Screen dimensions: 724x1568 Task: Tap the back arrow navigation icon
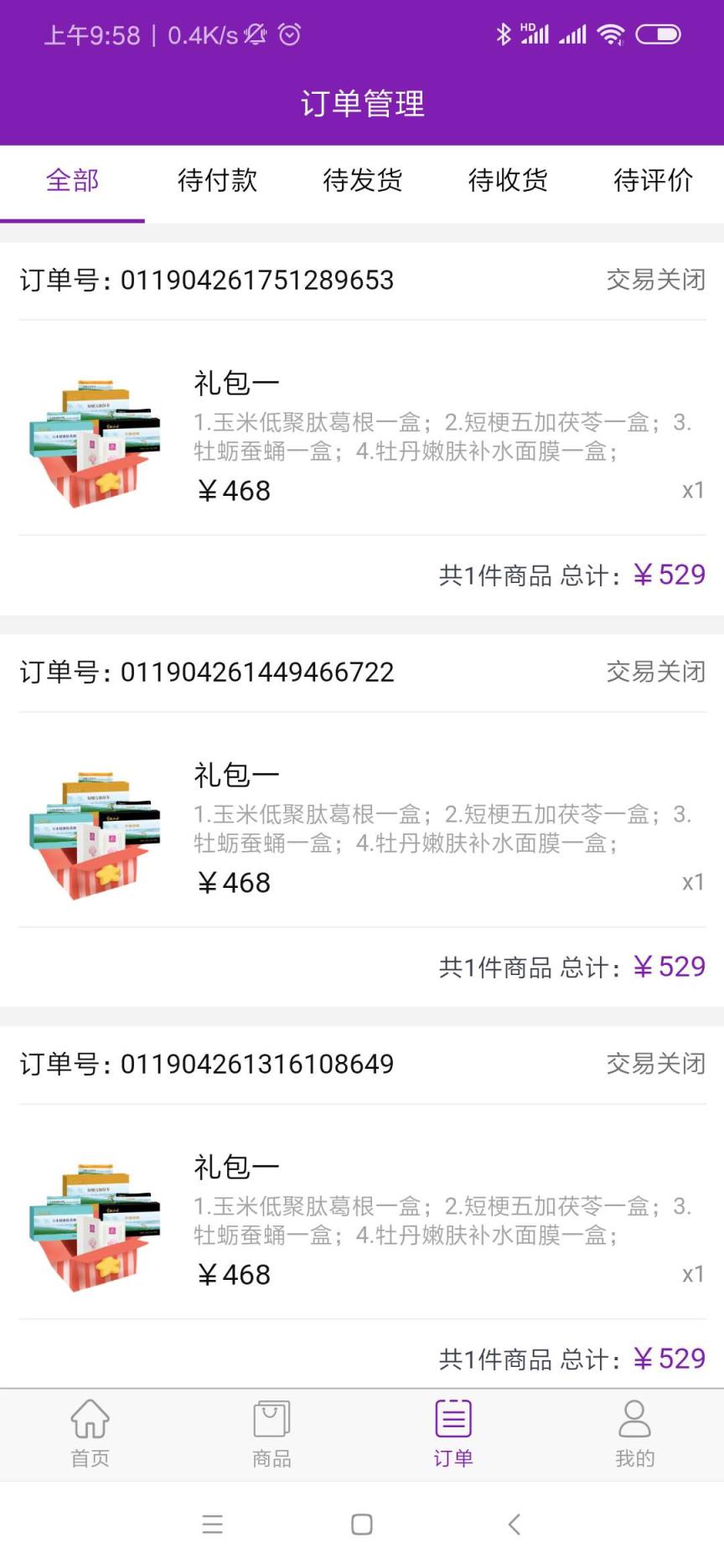point(514,1524)
